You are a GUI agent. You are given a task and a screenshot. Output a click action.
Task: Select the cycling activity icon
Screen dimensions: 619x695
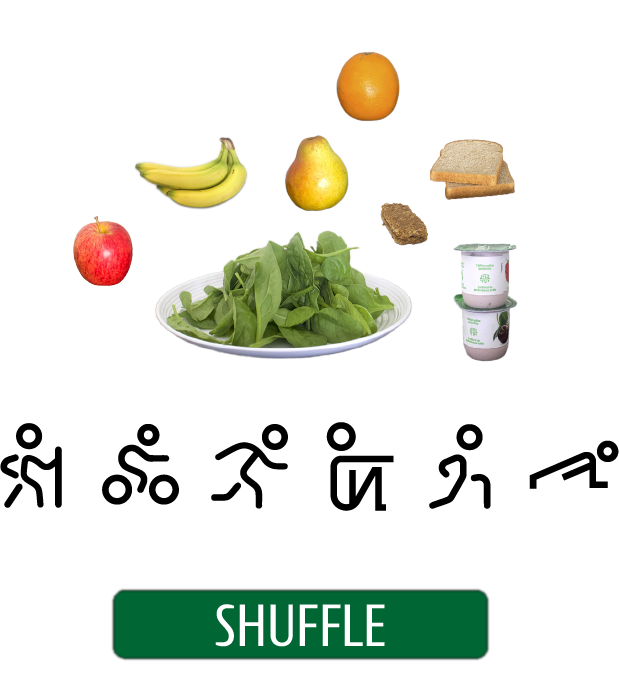[x=139, y=467]
